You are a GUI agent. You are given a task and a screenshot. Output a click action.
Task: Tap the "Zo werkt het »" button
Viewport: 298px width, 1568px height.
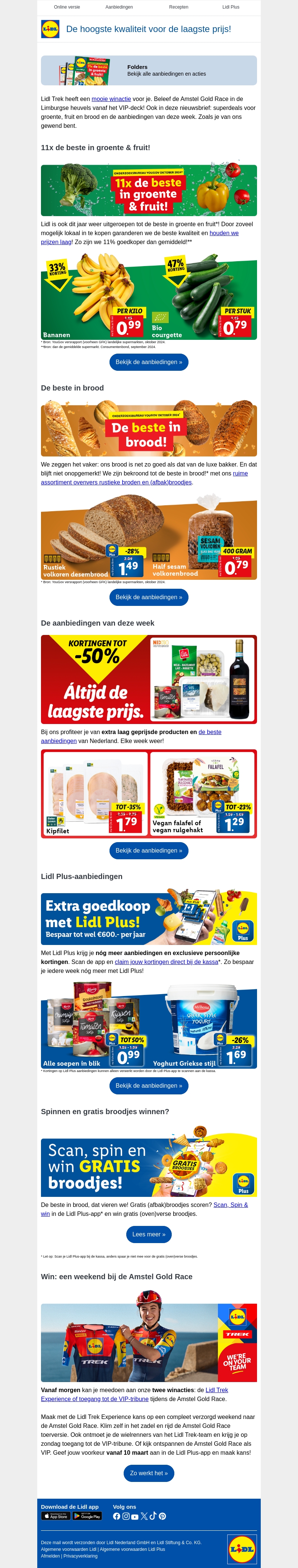[x=149, y=1473]
